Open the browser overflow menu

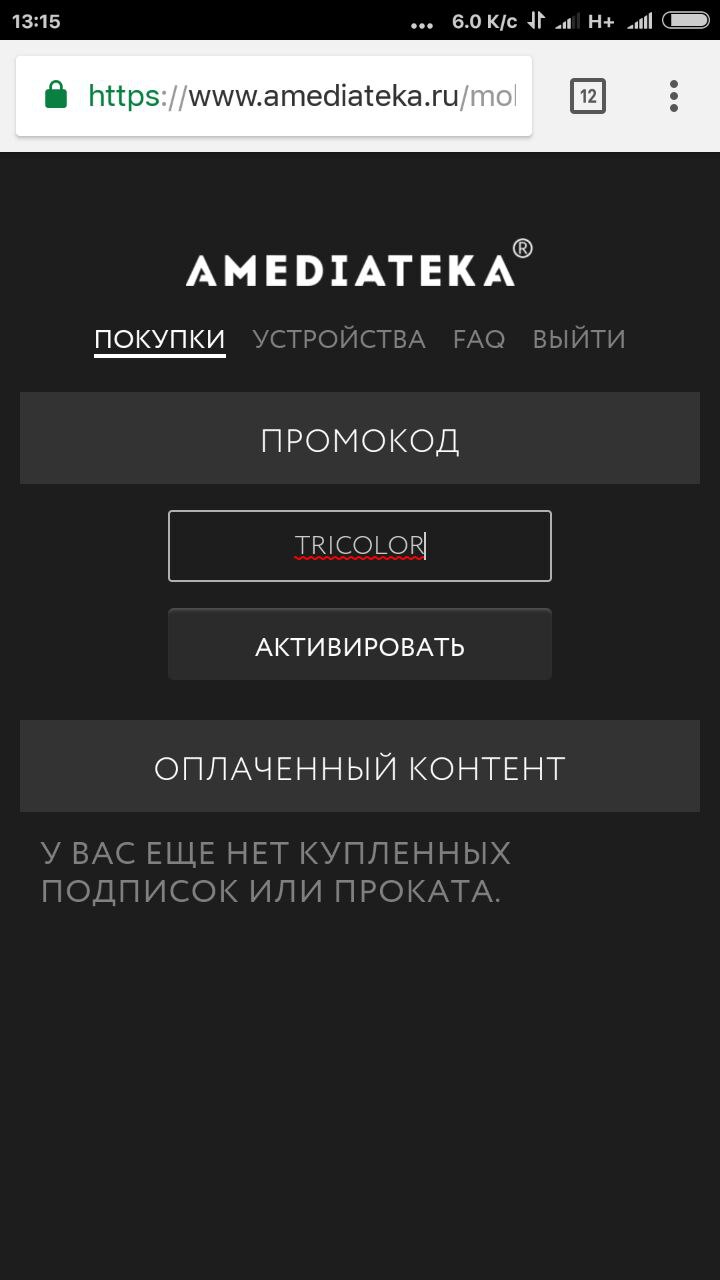click(674, 96)
